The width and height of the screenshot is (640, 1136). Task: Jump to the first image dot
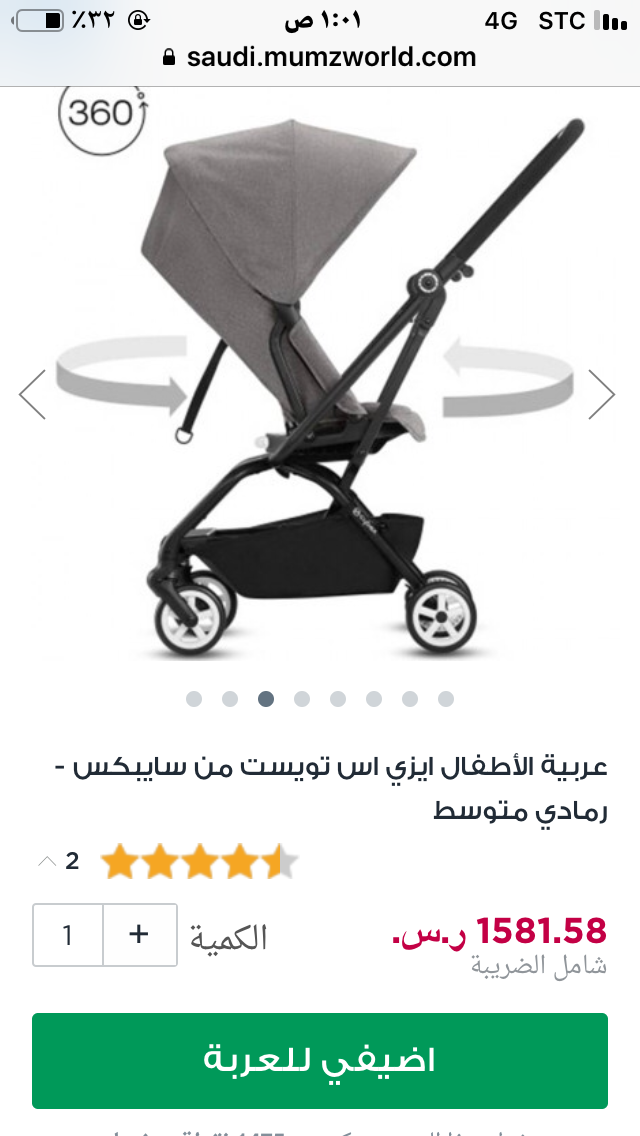194,699
